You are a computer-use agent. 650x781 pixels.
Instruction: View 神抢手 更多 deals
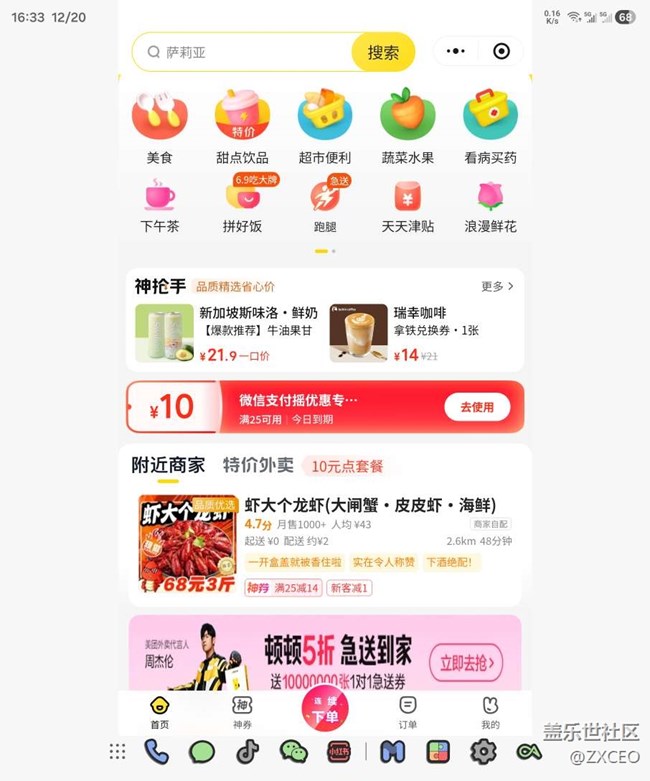pos(497,286)
